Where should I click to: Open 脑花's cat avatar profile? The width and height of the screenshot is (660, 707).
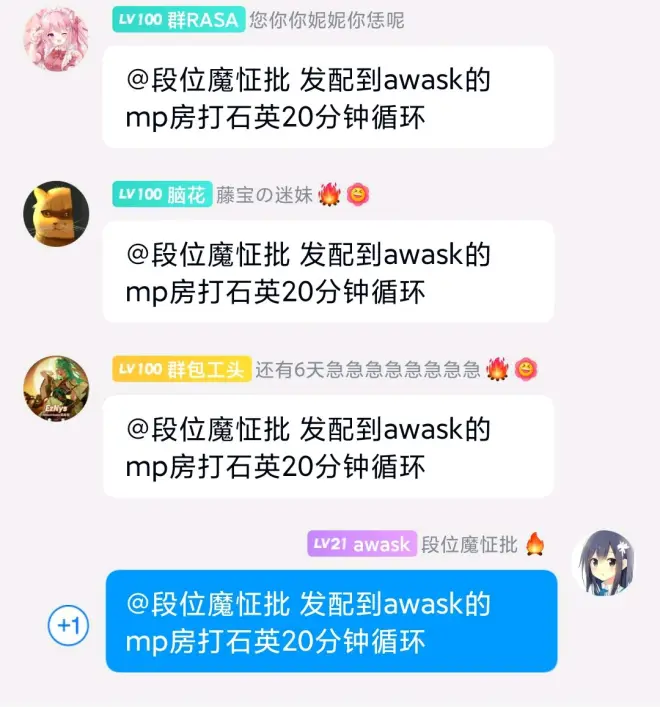56,214
